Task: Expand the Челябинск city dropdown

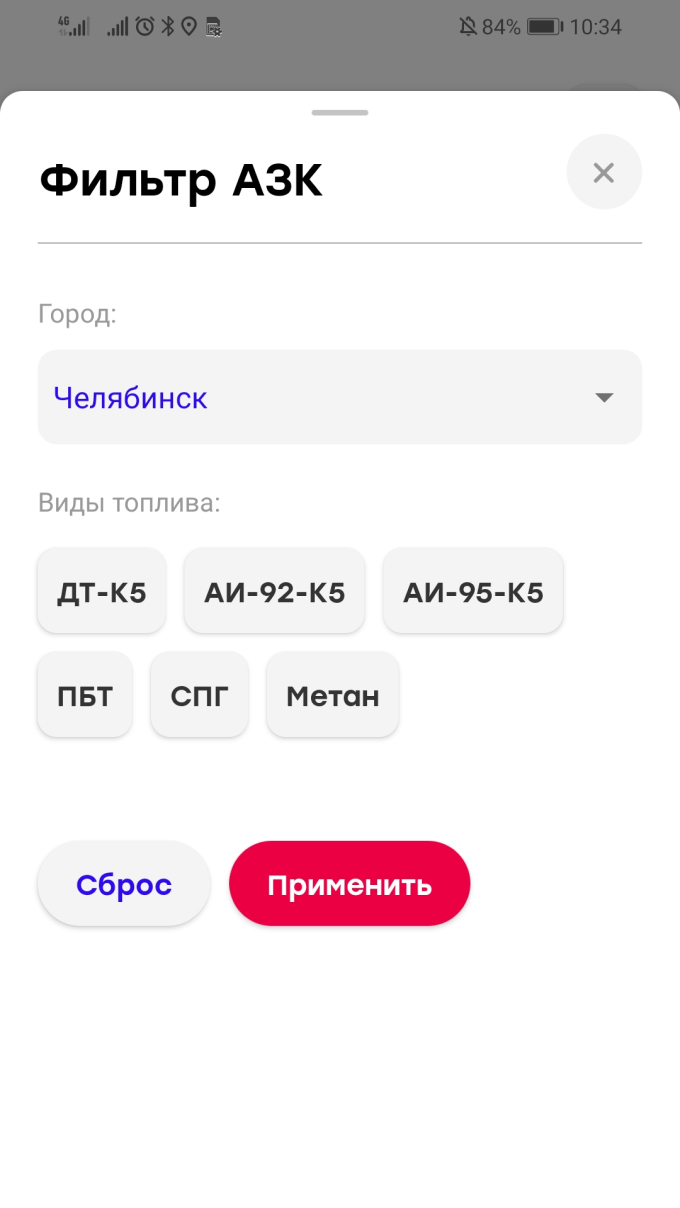Action: coord(340,397)
